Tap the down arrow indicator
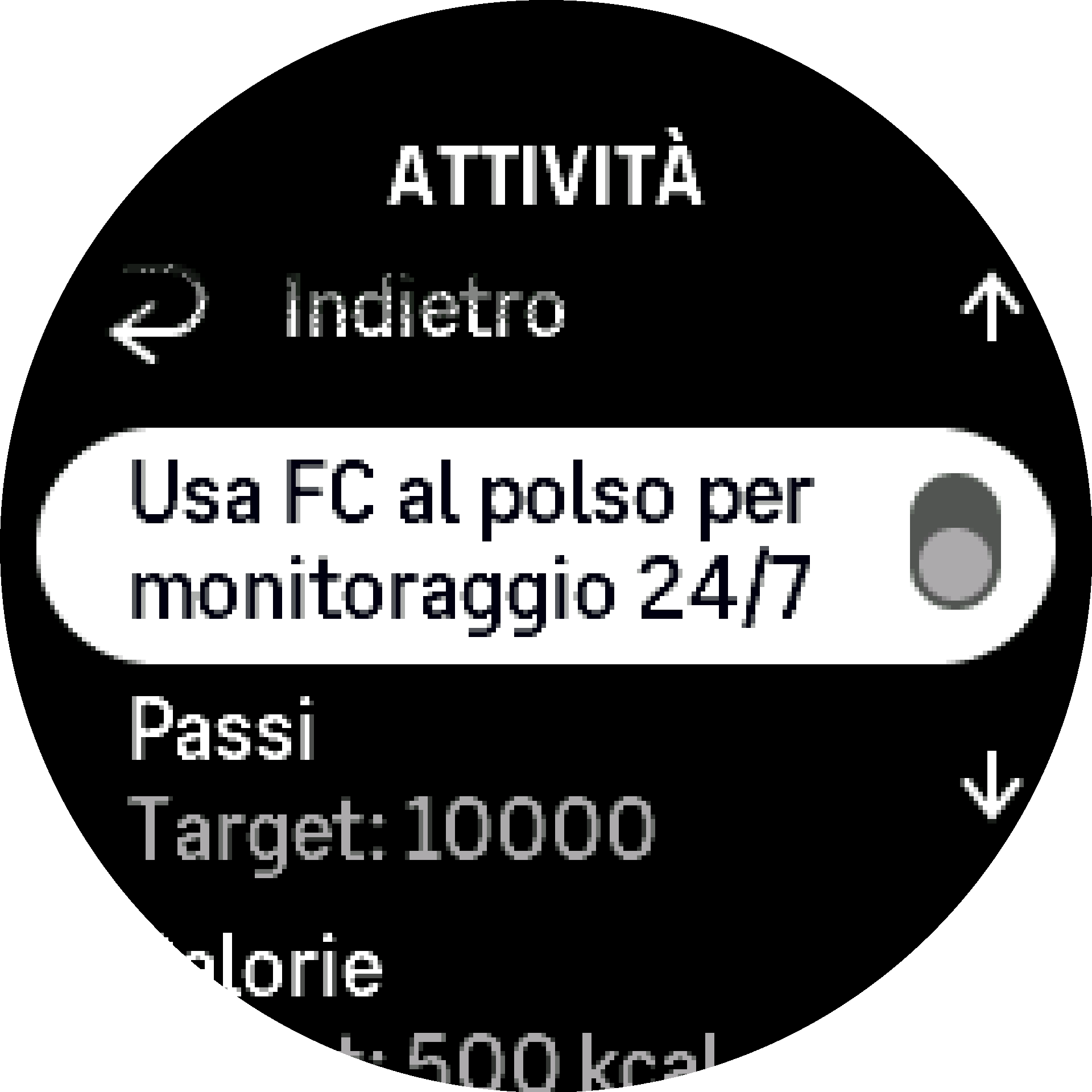 pos(991,785)
